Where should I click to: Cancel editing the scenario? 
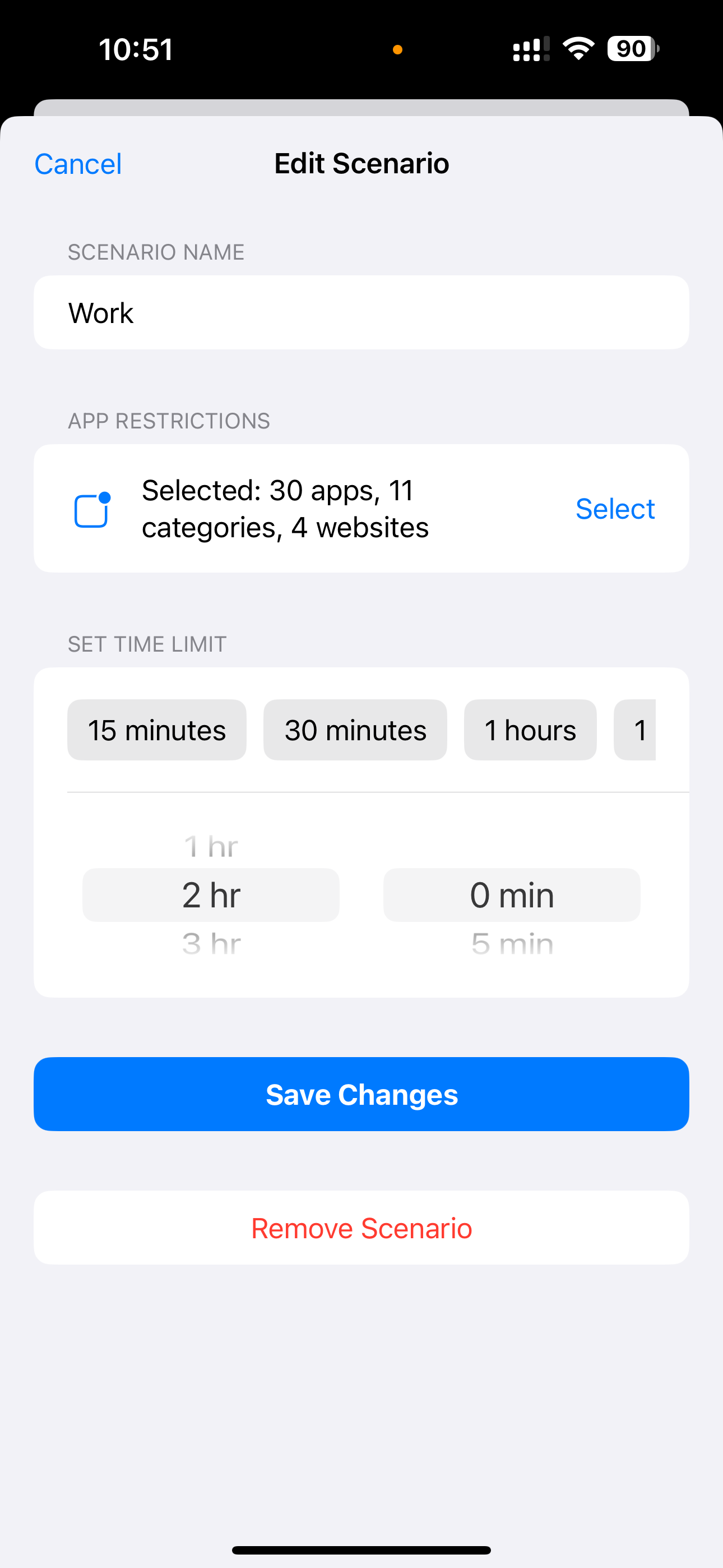click(x=78, y=163)
